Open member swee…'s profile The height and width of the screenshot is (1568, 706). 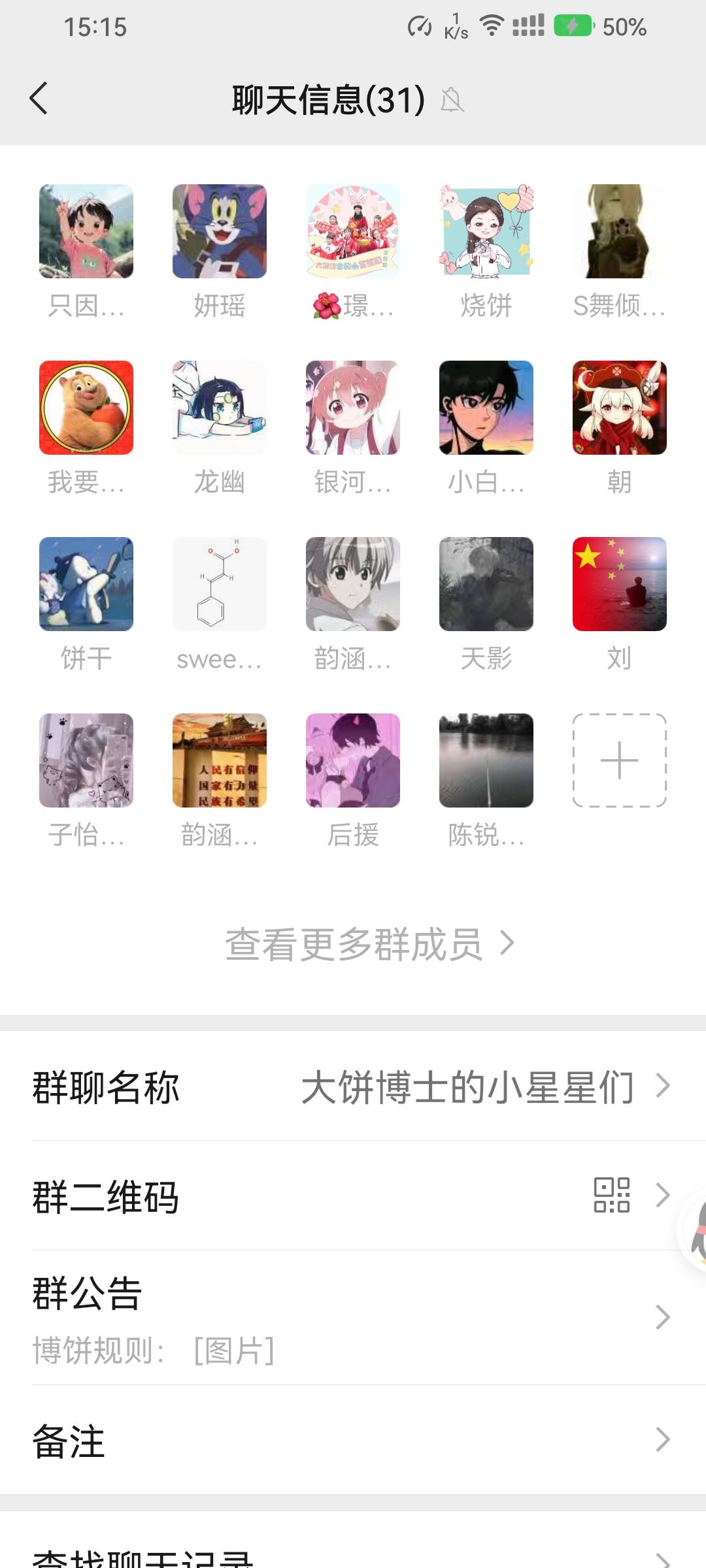[x=219, y=584]
